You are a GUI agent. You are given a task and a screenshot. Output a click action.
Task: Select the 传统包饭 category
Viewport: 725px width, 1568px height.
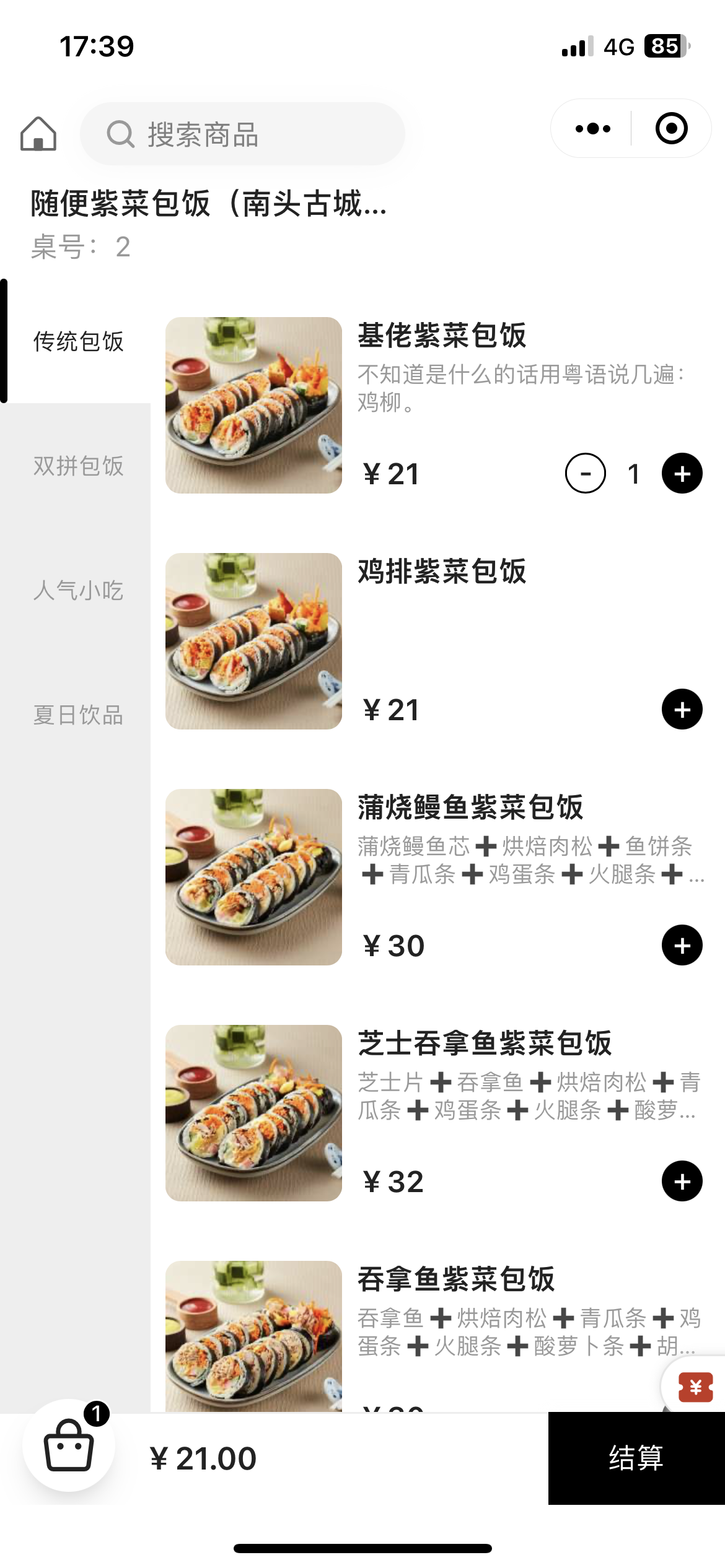tap(78, 341)
